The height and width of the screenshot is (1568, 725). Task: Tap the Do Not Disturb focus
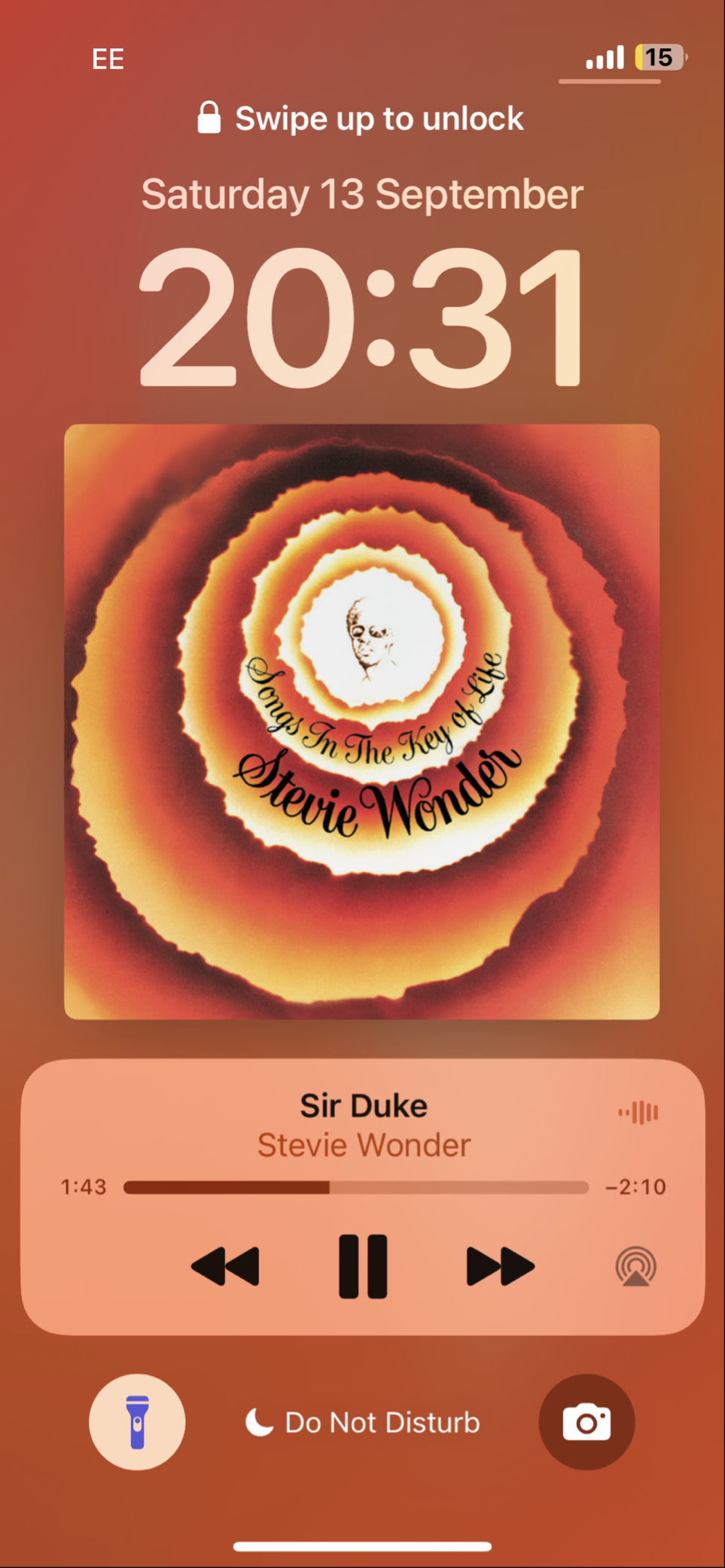tap(363, 1422)
